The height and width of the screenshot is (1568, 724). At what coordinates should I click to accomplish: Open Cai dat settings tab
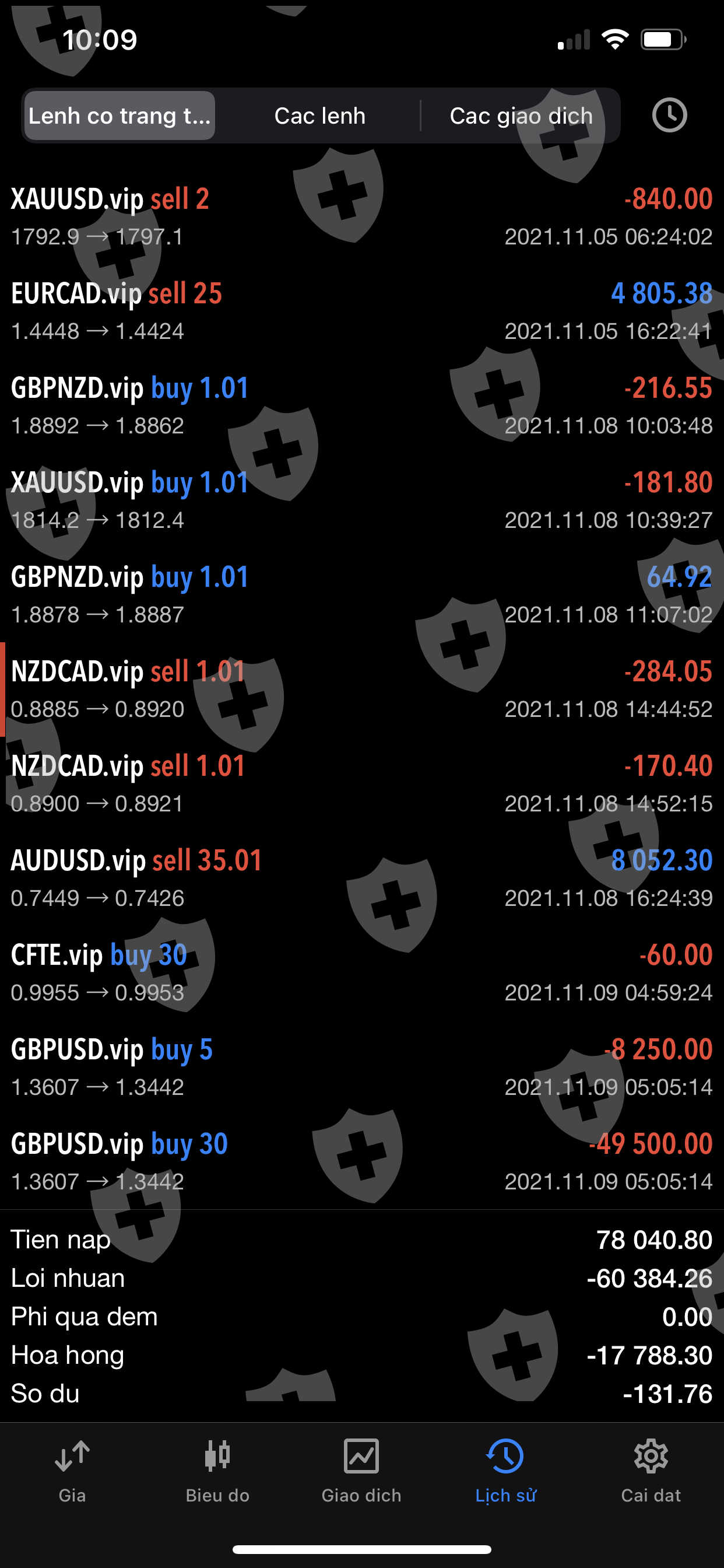tap(651, 1471)
